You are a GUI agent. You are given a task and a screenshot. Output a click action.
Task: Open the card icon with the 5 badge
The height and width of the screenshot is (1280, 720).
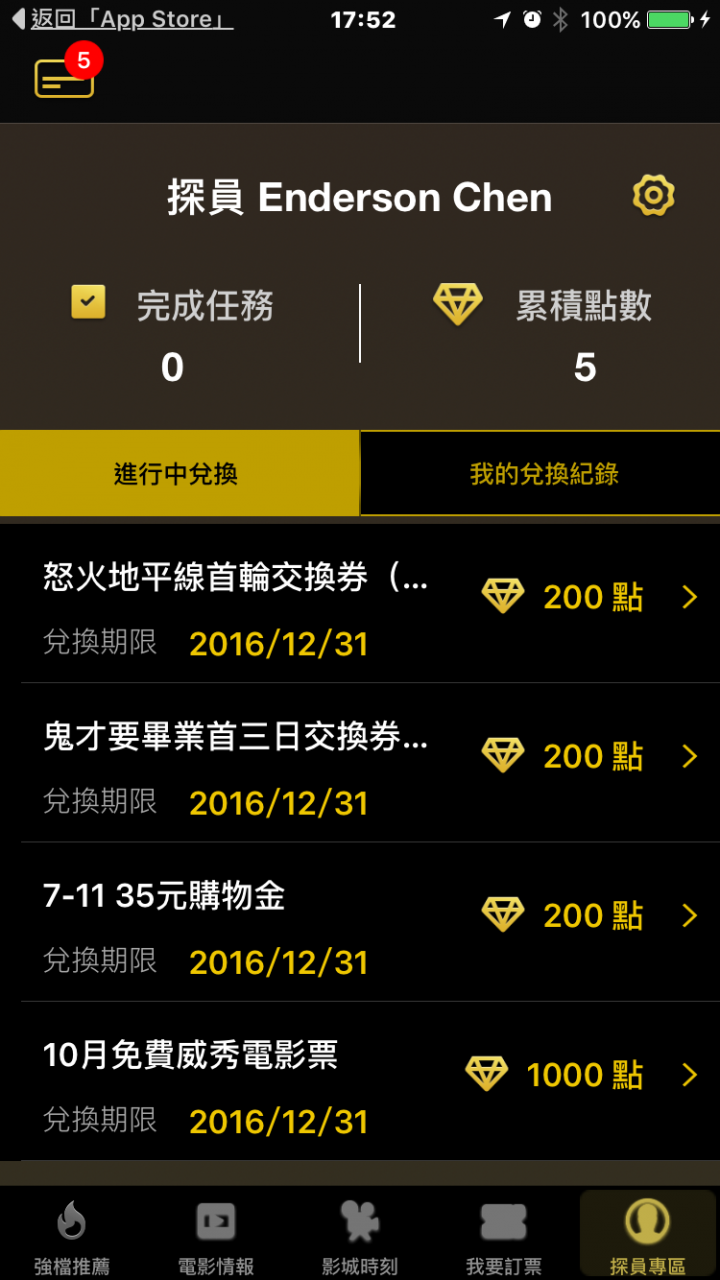tap(64, 77)
